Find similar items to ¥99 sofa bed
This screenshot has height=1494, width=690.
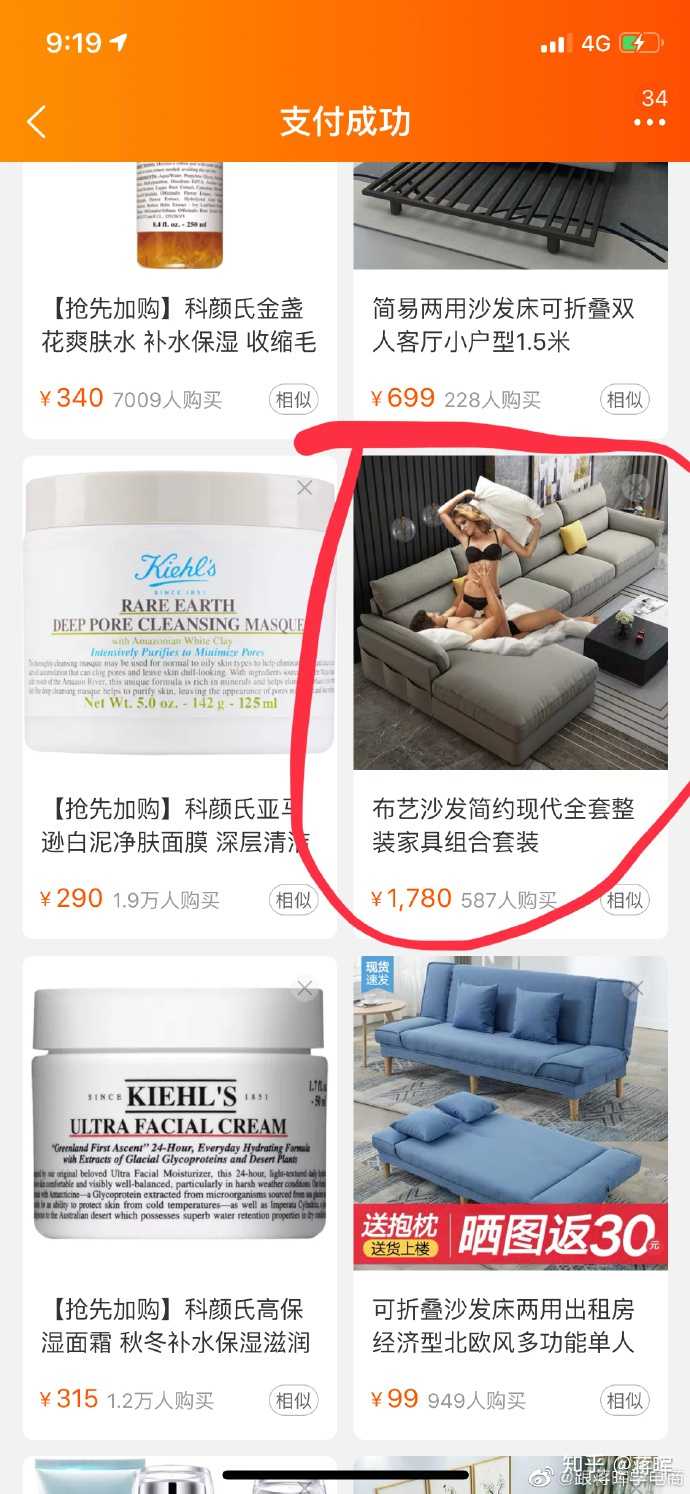tap(624, 1400)
